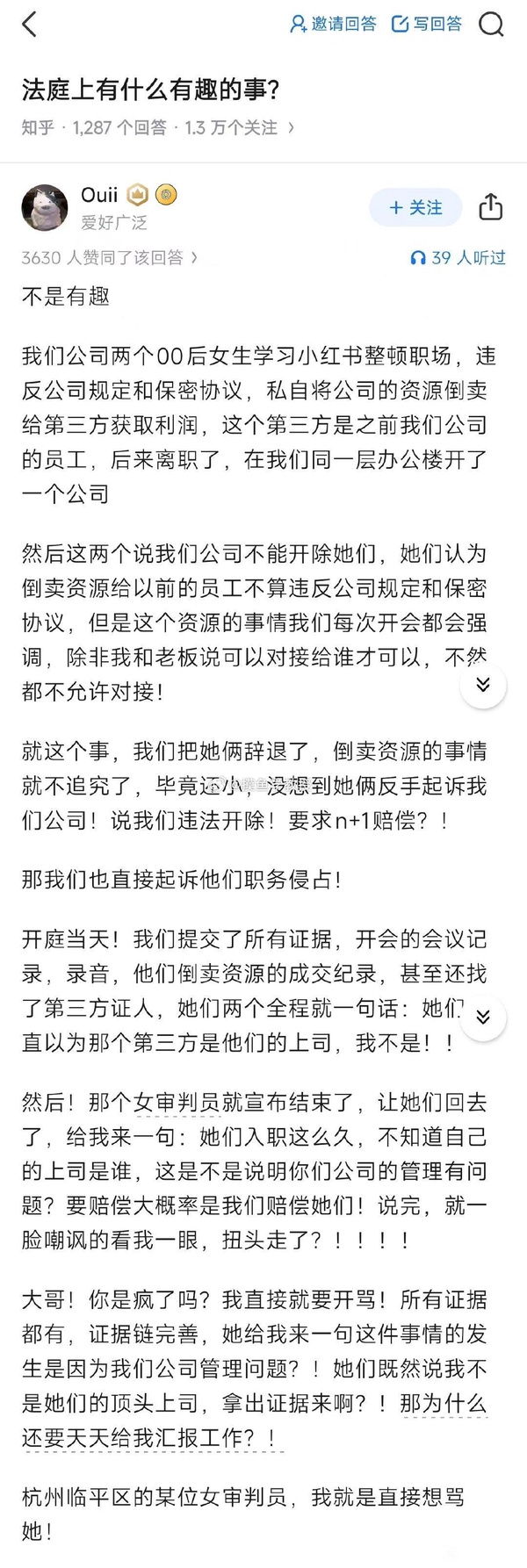This screenshot has height=1568, width=527.
Task: View the 3630 人赞同了该回答 list
Action: pyautogui.click(x=109, y=258)
